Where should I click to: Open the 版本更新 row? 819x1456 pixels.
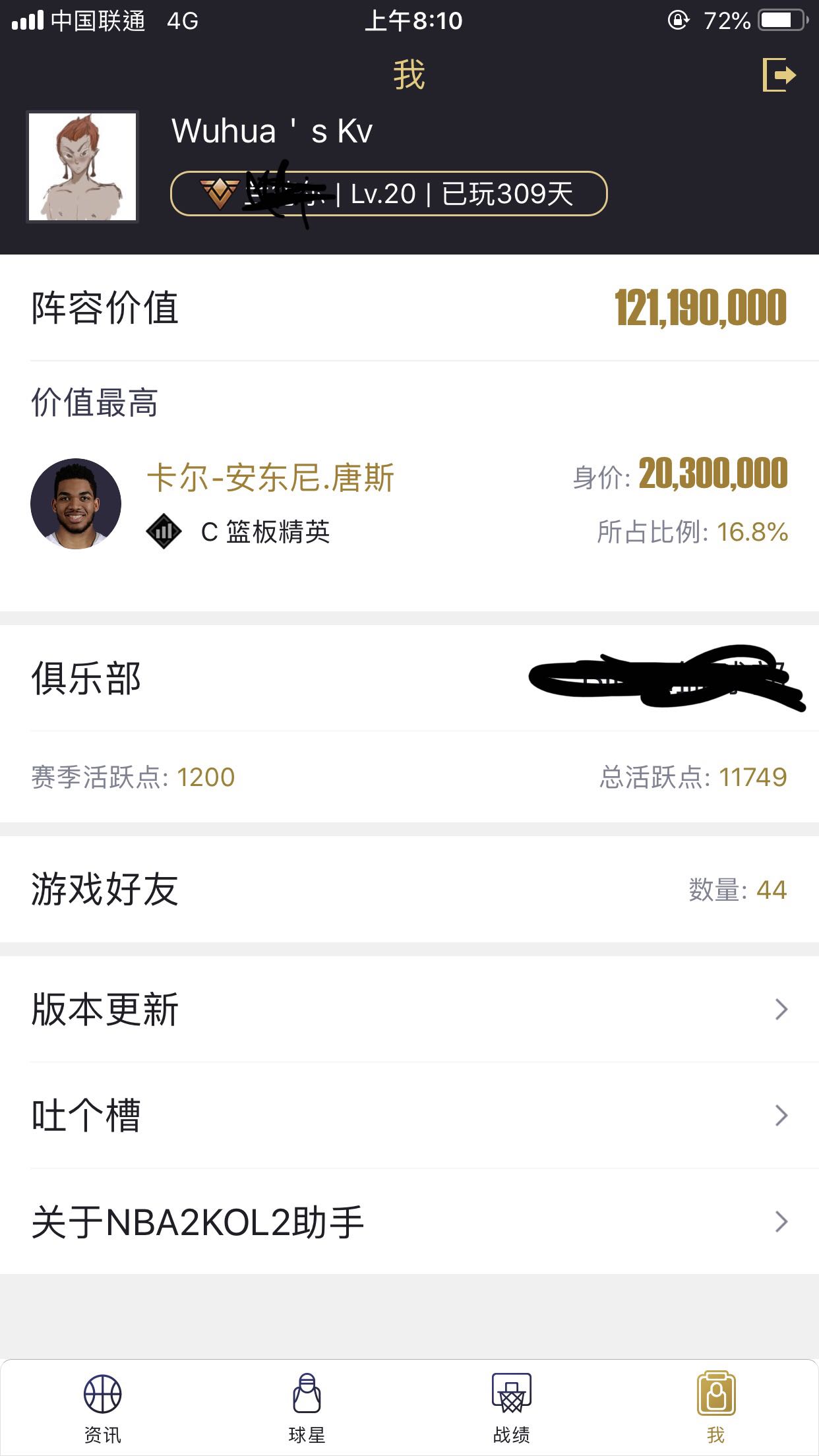coord(409,1009)
